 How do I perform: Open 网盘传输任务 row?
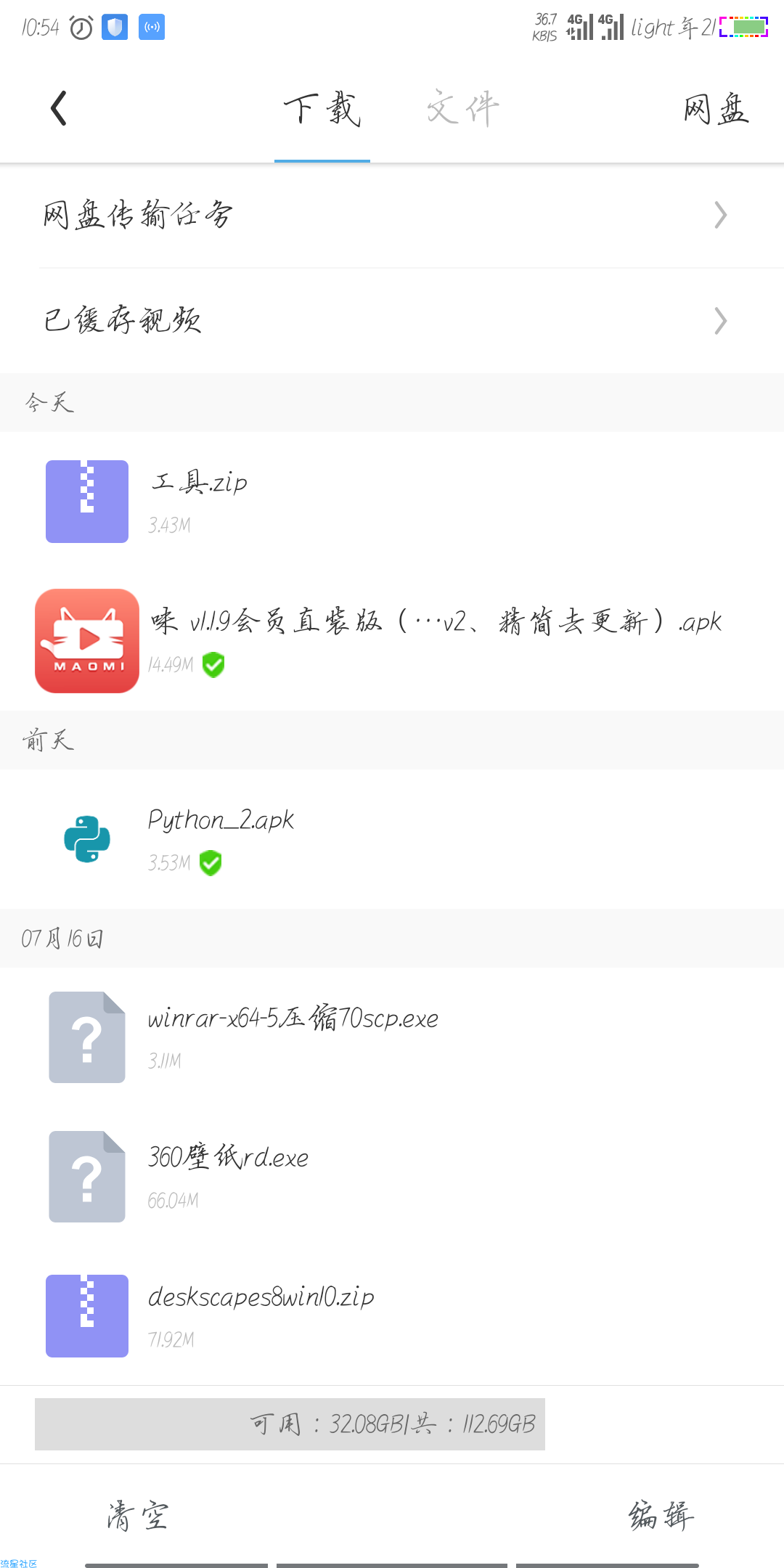[x=392, y=215]
